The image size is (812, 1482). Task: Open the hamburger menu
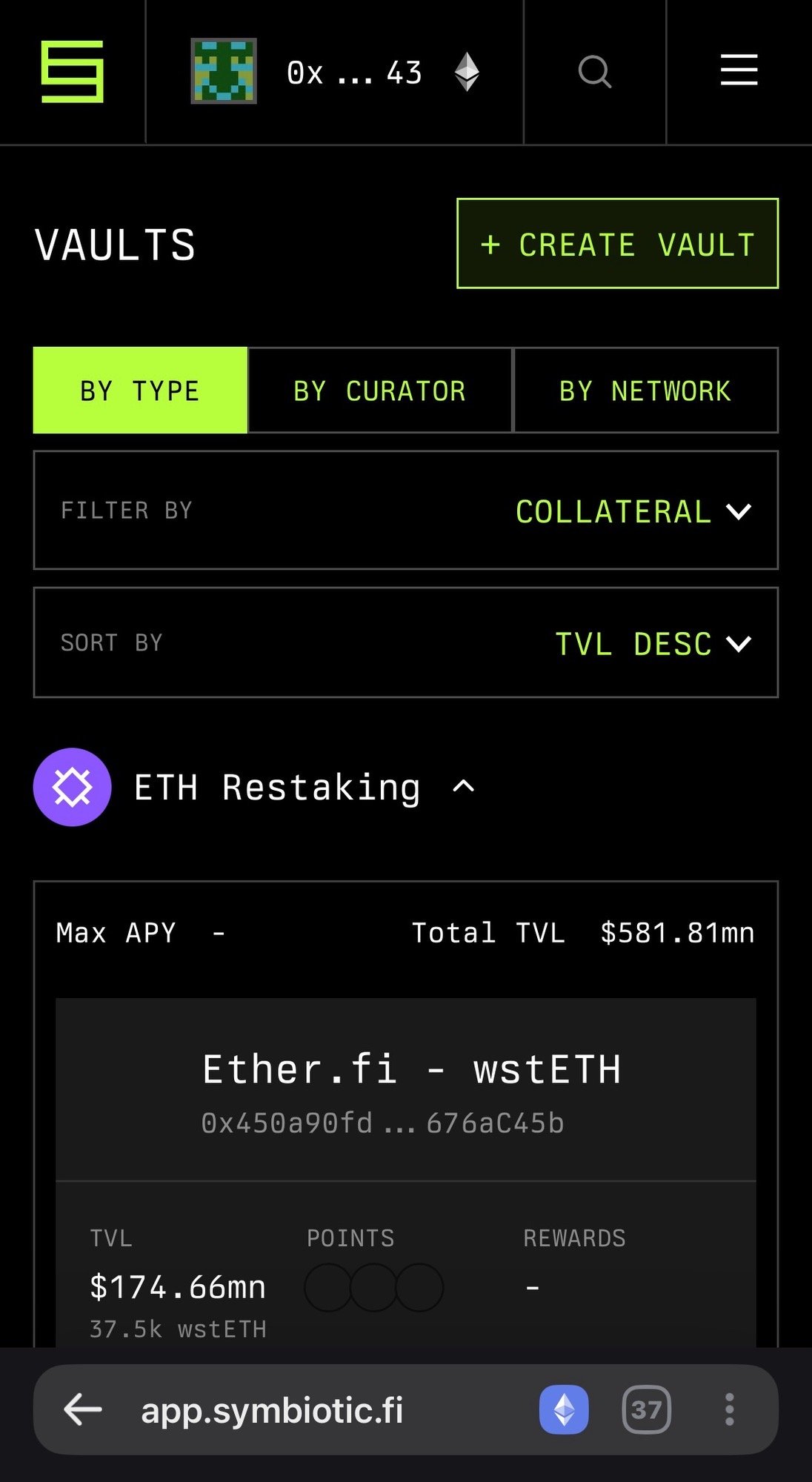pos(739,70)
